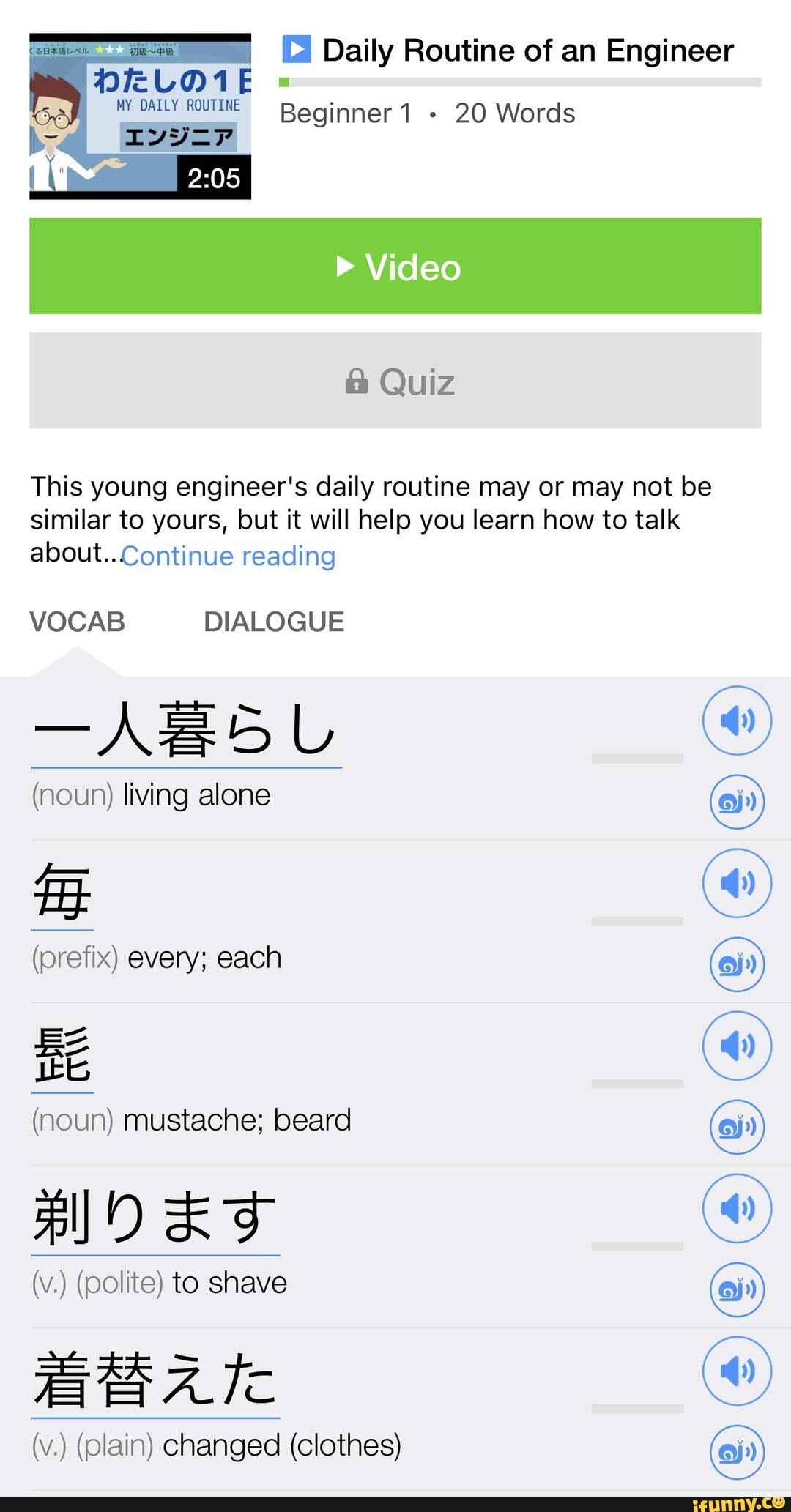Play slow snail audio for 髭
791x1512 pixels.
pos(738,1127)
